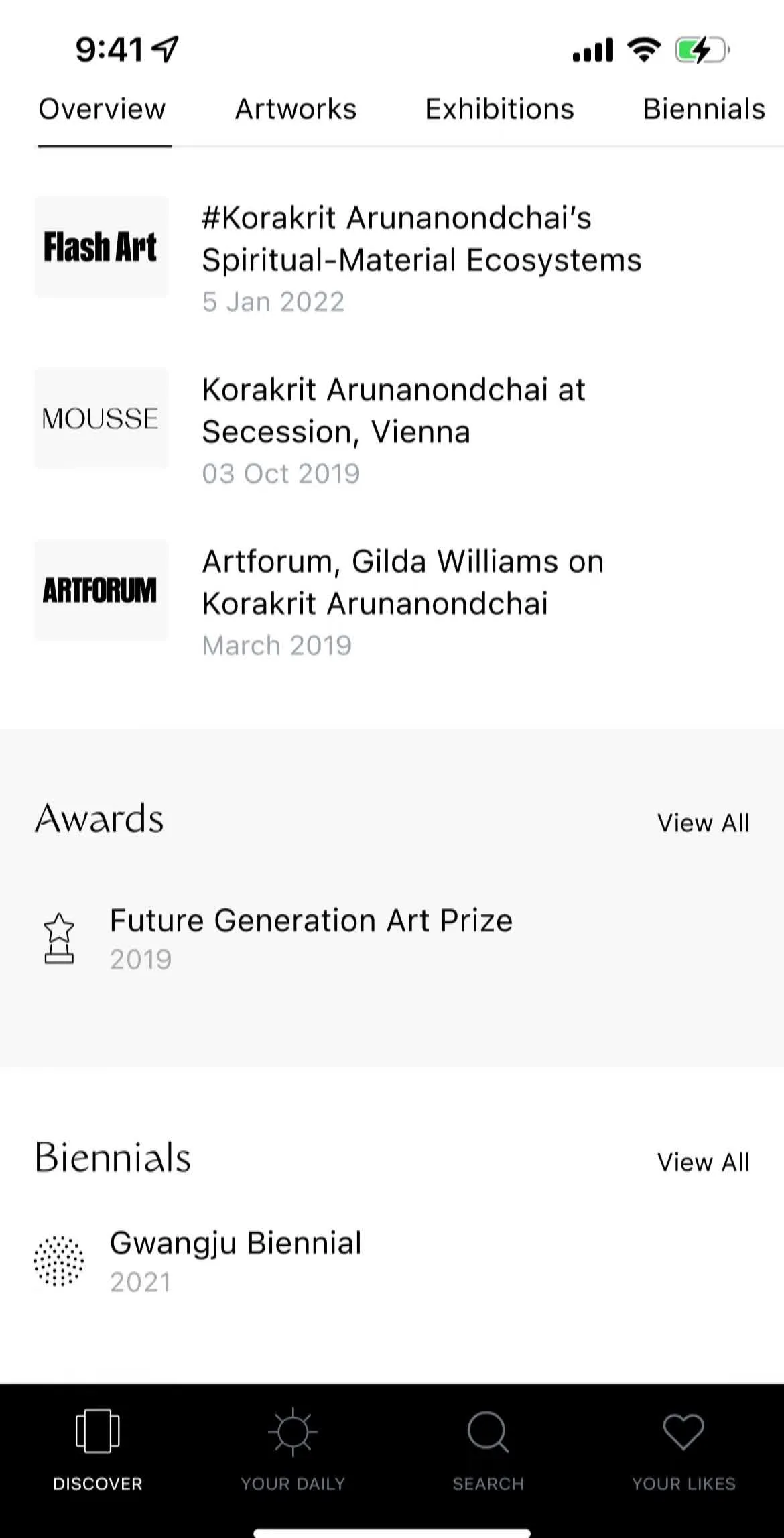View all biennials
Screen dimensions: 784x1538
(703, 1162)
